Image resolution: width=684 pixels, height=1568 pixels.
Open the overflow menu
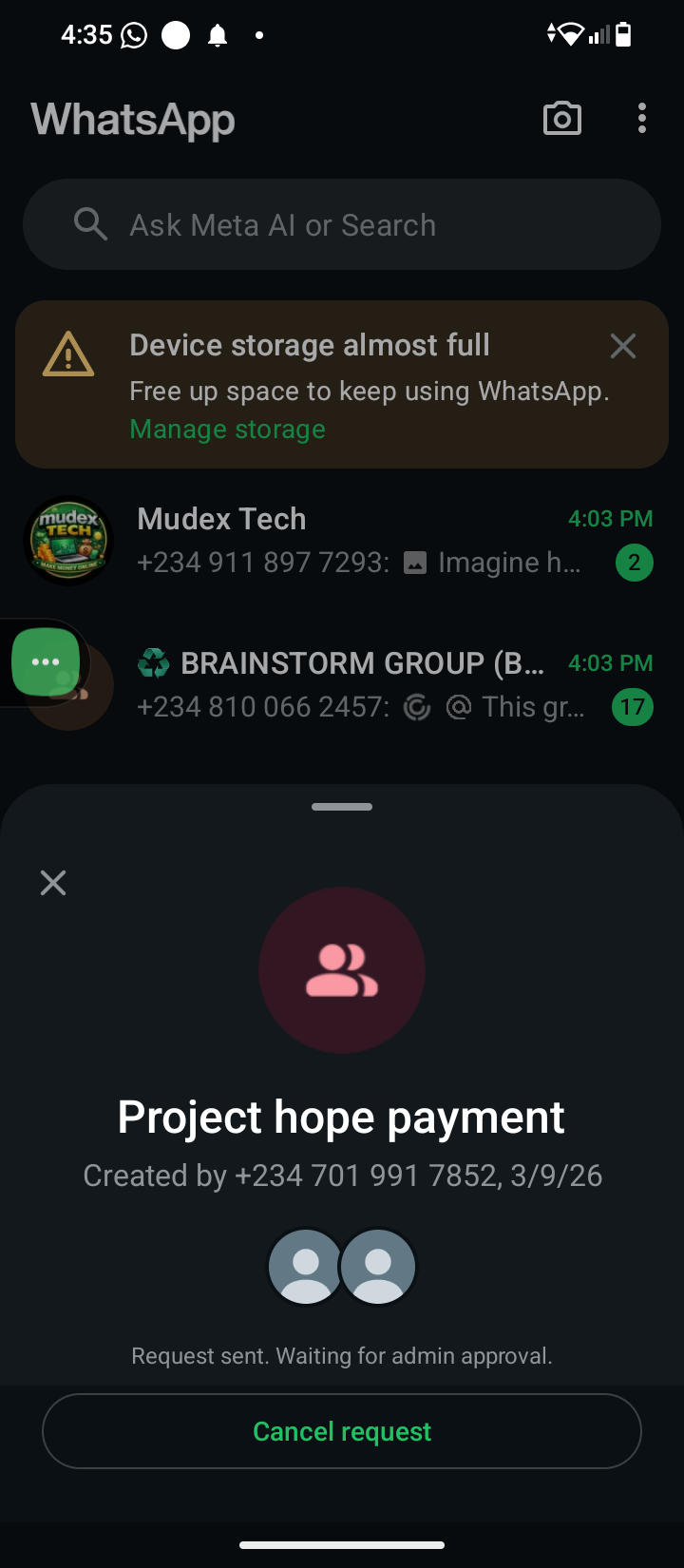[x=642, y=119]
